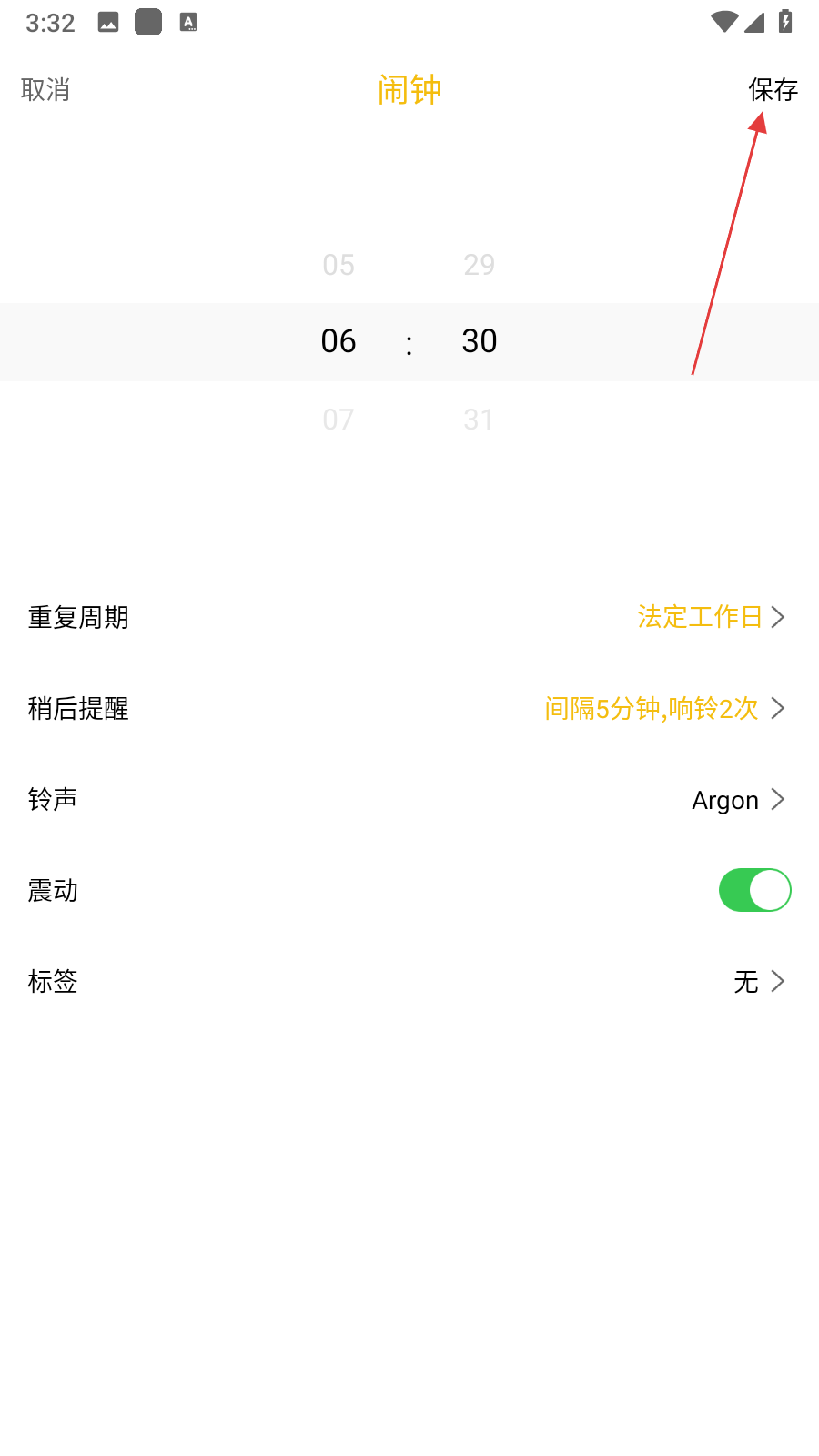Select minute 31 in the time picker
Viewport: 819px width, 1456px height.
[479, 420]
